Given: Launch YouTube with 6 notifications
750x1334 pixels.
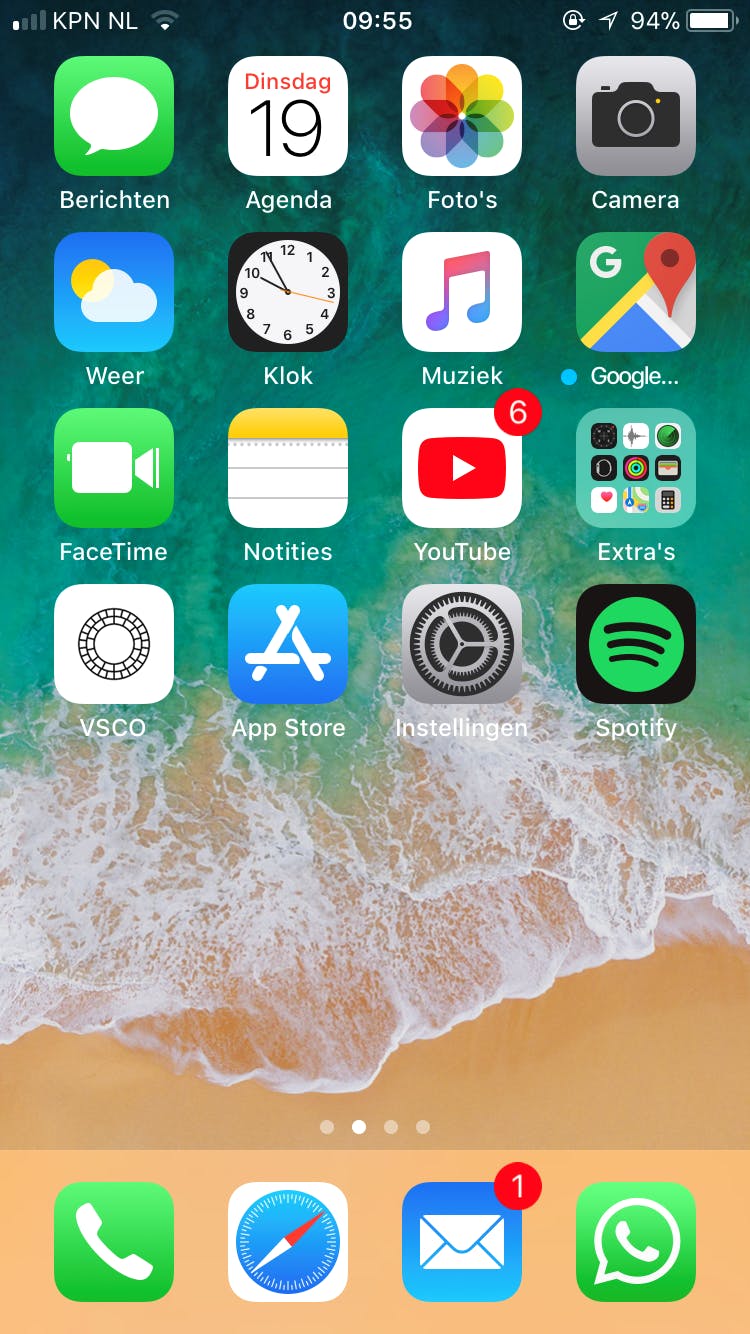Looking at the screenshot, I should tap(462, 468).
